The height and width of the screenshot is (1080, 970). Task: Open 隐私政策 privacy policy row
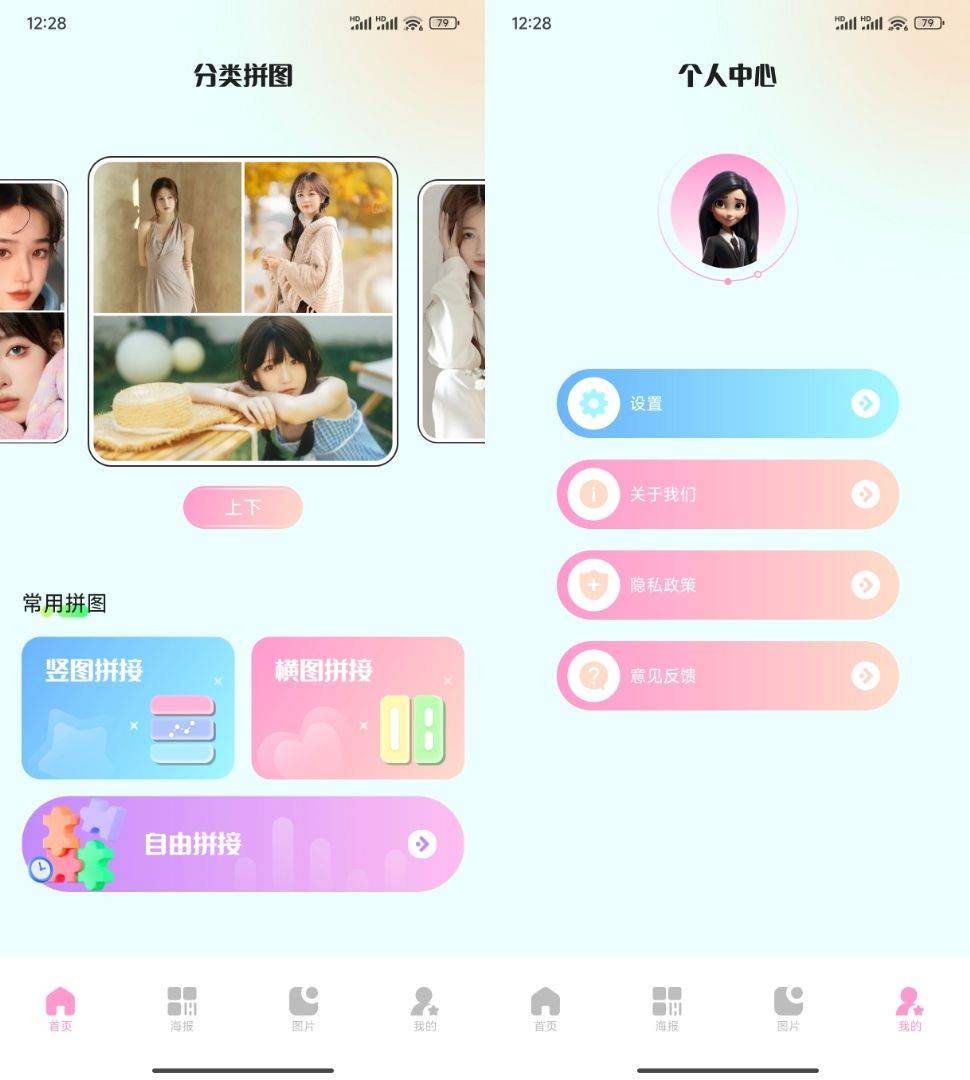(x=727, y=585)
